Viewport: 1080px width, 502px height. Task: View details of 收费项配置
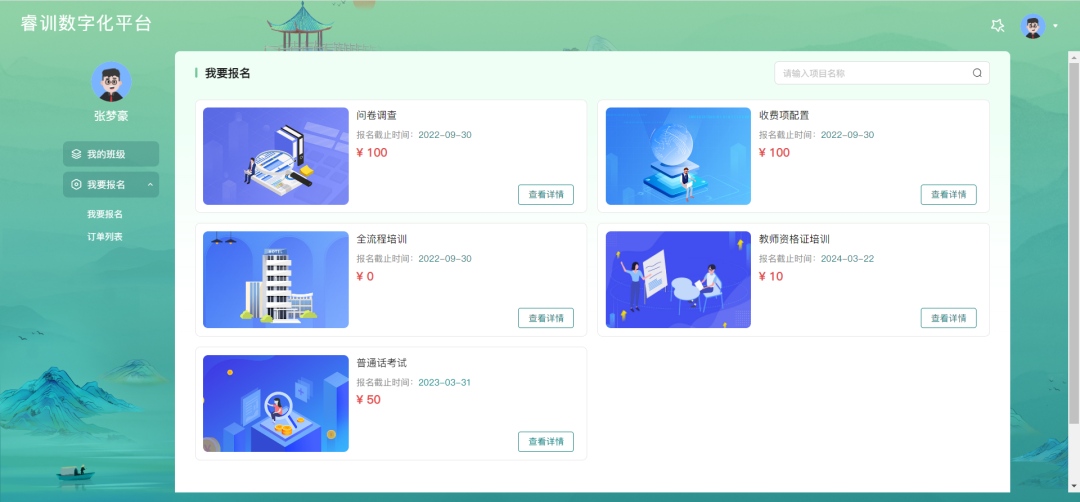(948, 194)
